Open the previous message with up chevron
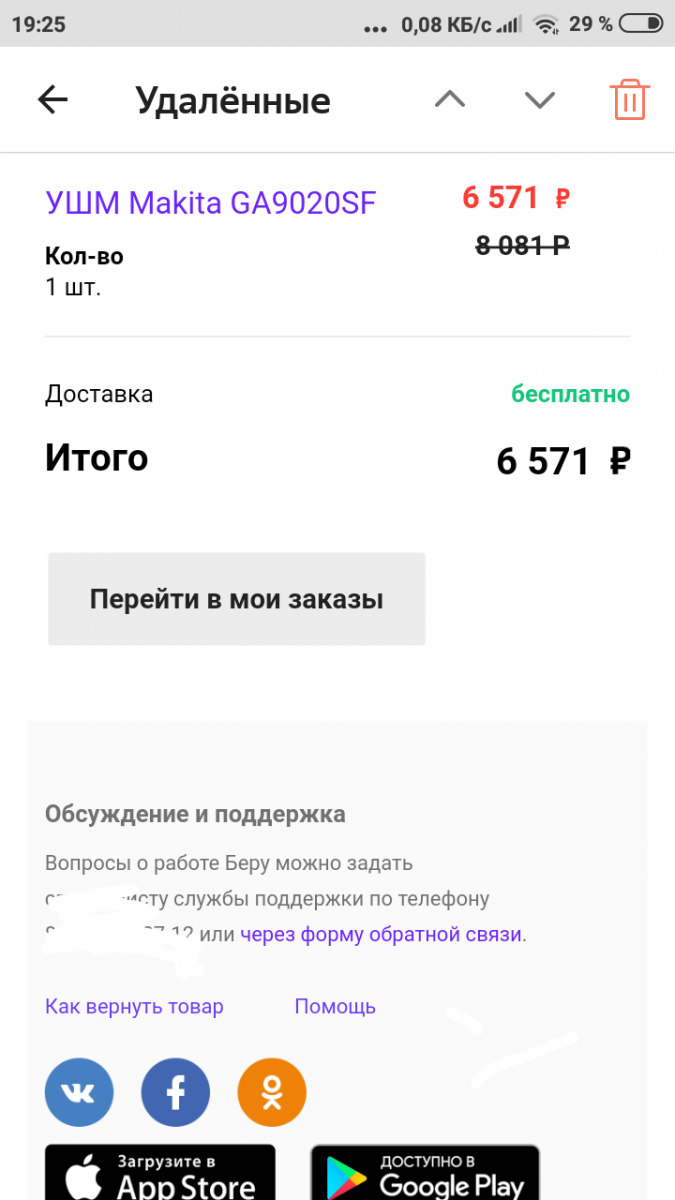 (x=450, y=99)
